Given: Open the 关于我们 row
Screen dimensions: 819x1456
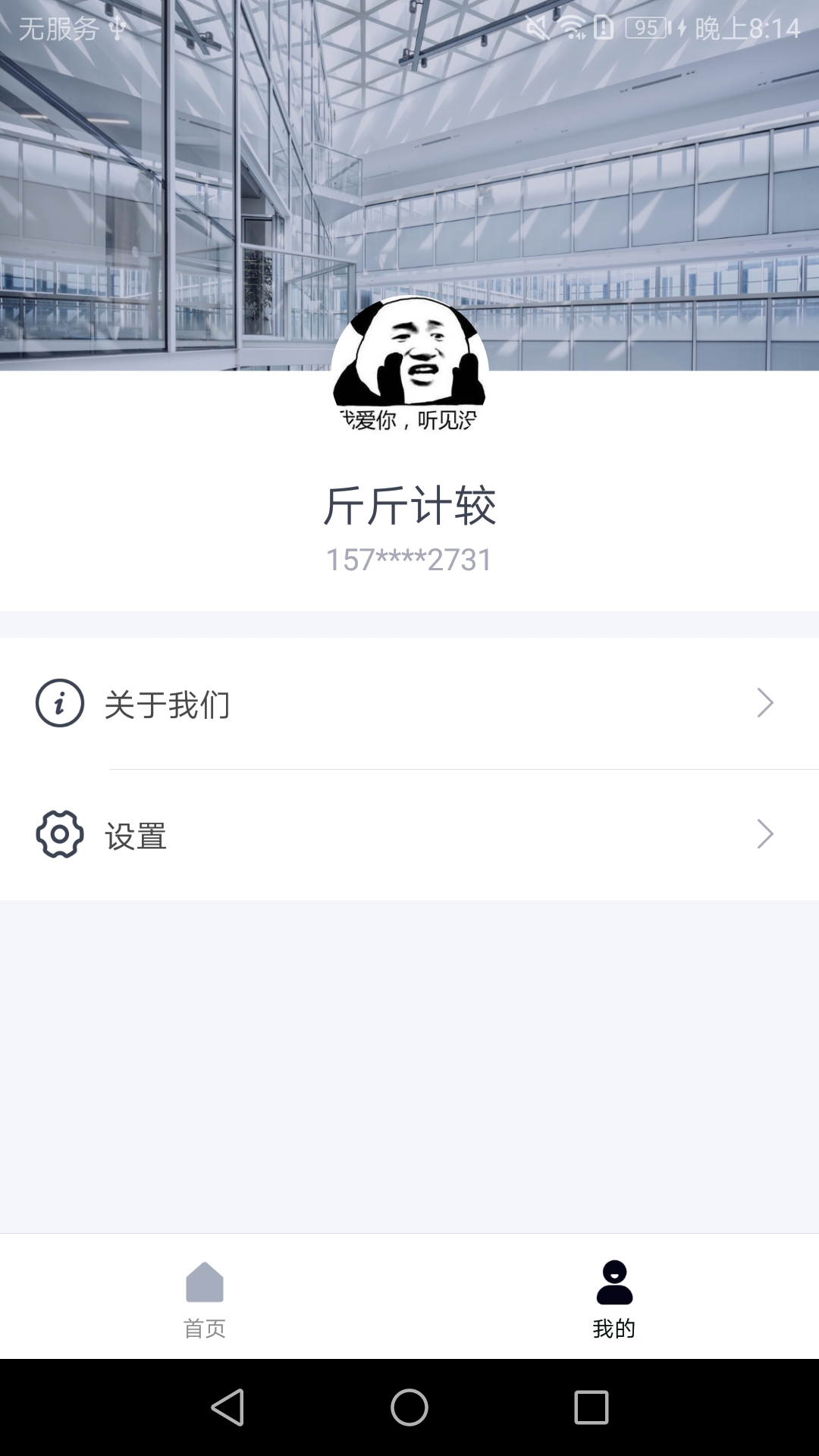Looking at the screenshot, I should (409, 704).
